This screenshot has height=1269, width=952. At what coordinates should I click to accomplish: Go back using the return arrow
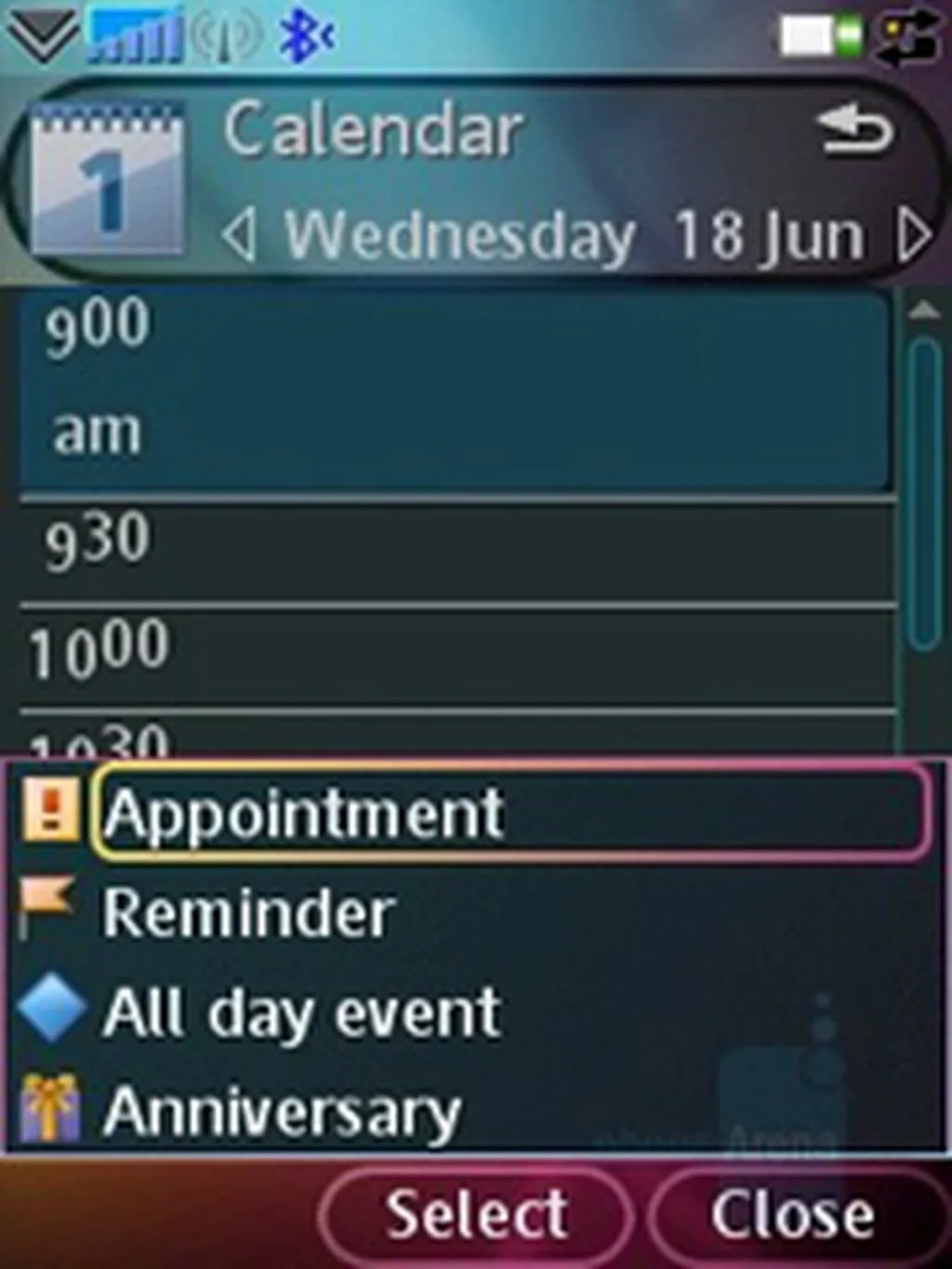[854, 132]
